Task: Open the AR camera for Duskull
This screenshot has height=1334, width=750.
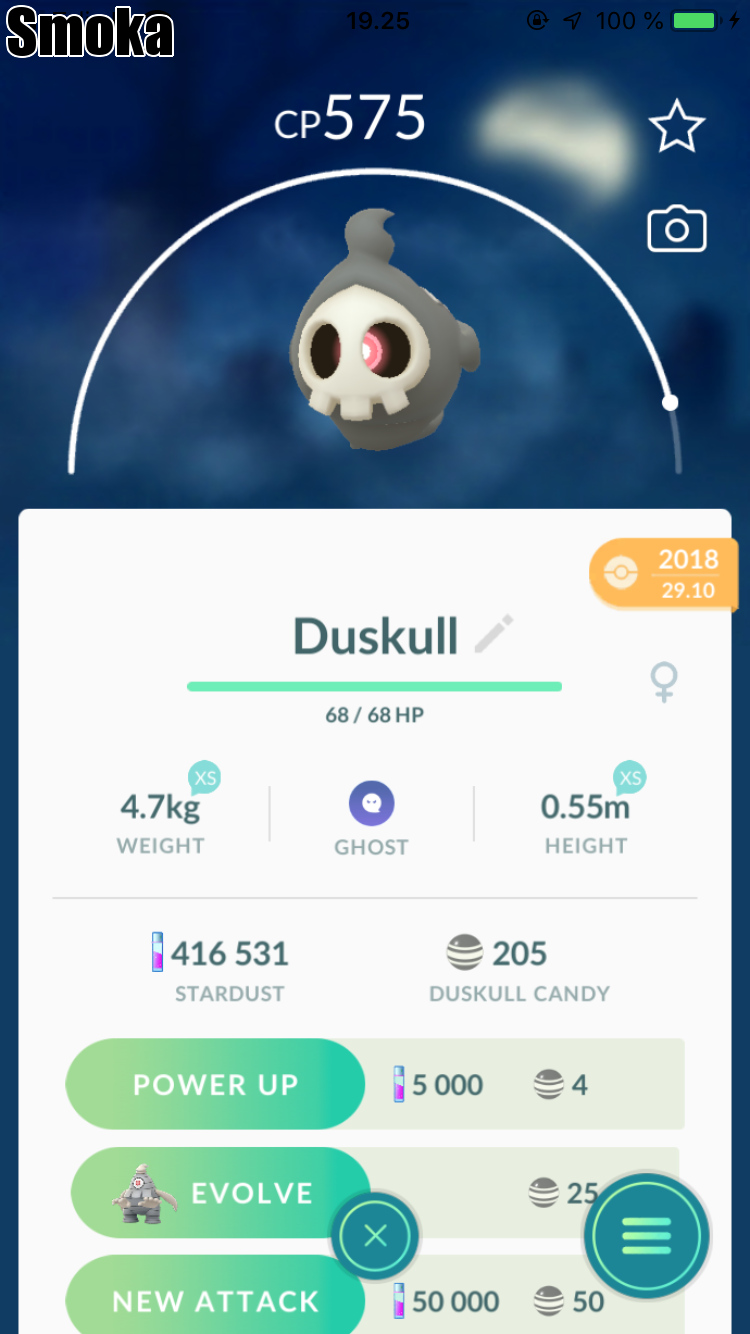Action: tap(677, 230)
